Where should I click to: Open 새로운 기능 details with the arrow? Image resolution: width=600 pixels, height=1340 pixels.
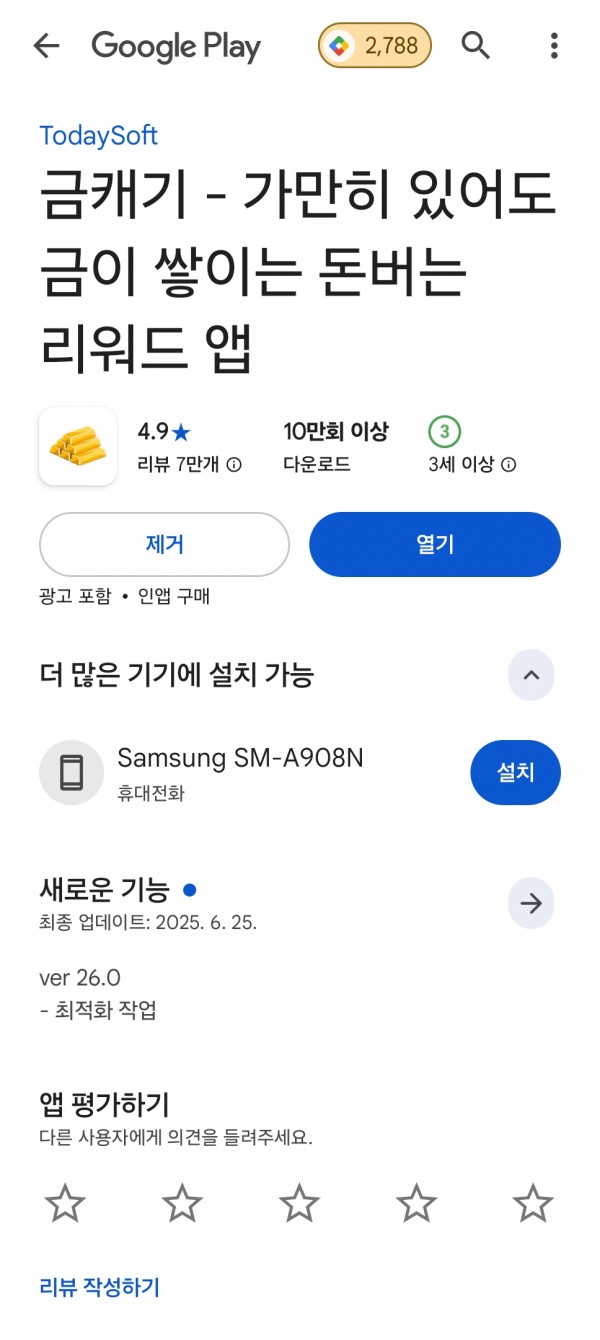coord(531,904)
